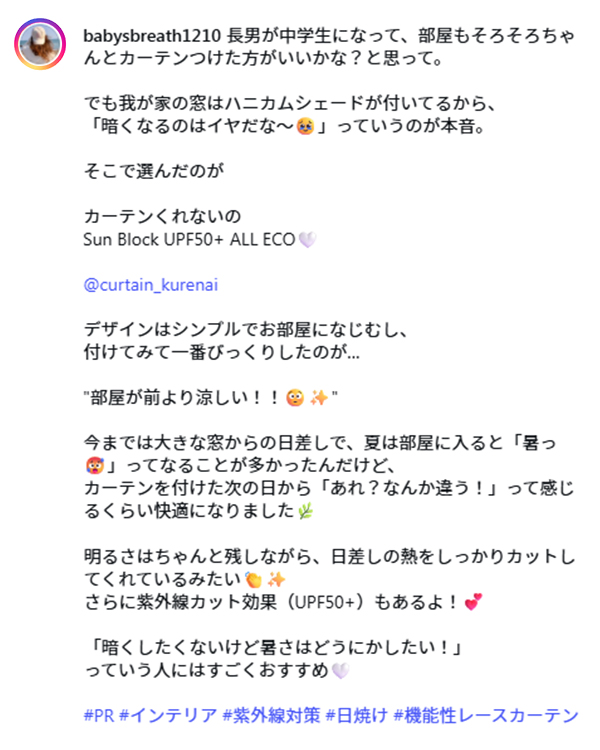Open the @curtain_kurenai mention
600x750 pixels.
click(151, 285)
